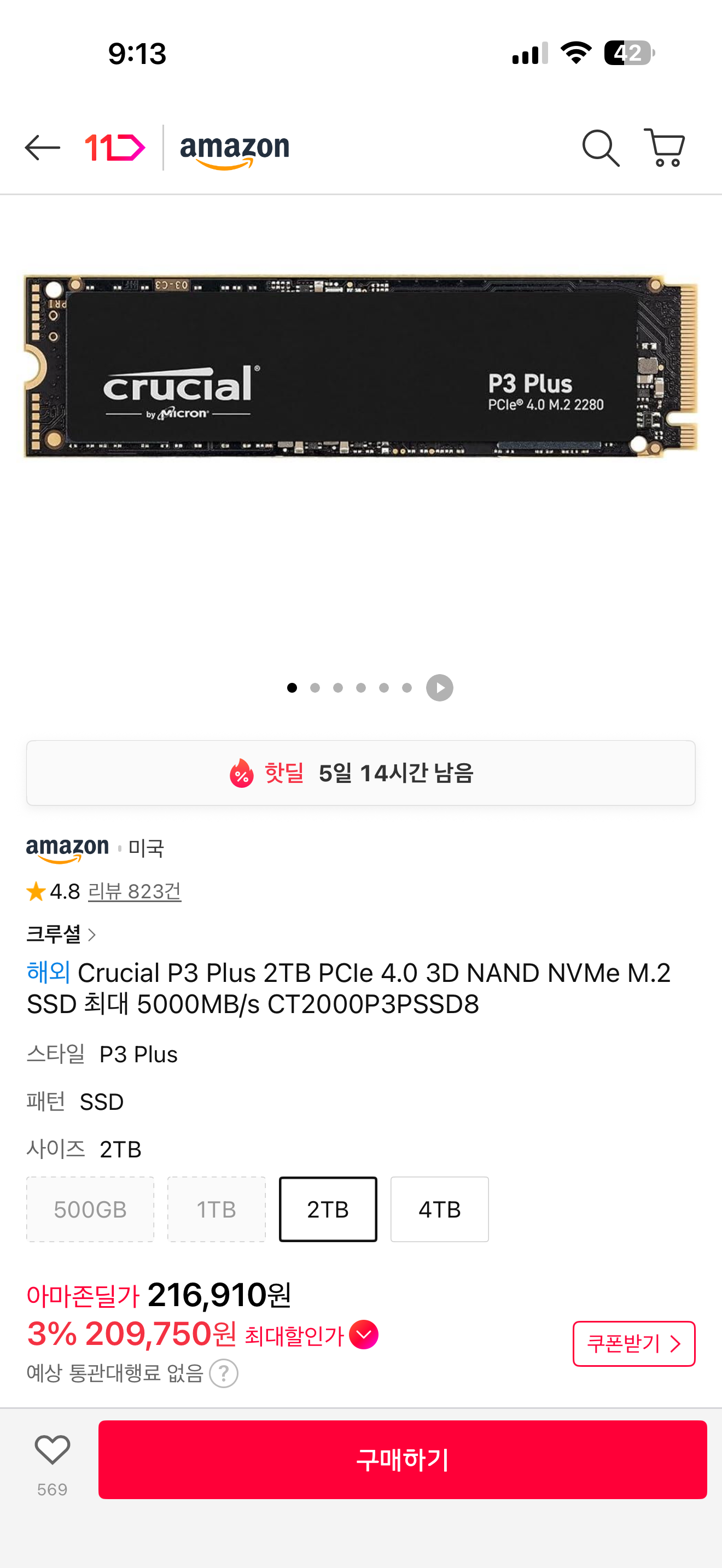
Task: Choose the 2TB size option
Action: (328, 1209)
